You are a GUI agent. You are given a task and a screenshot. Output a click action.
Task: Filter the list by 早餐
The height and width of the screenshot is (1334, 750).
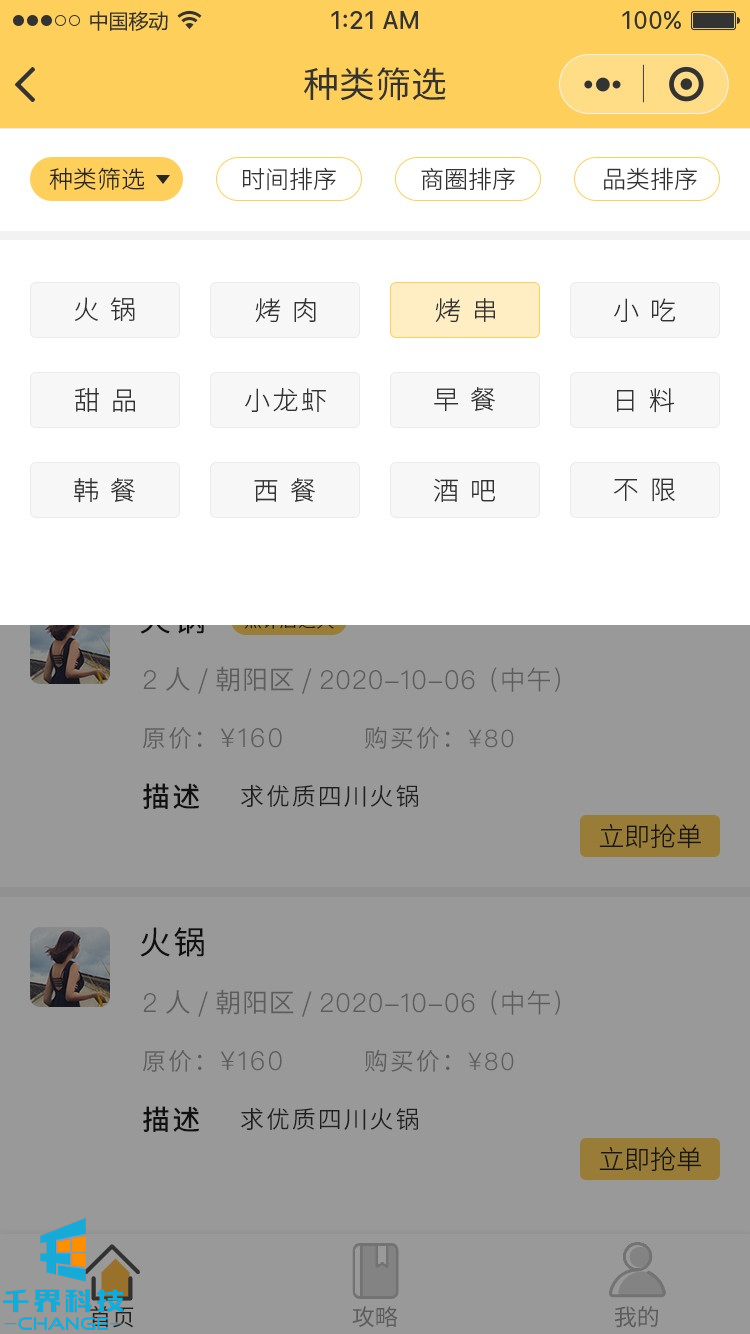click(465, 400)
